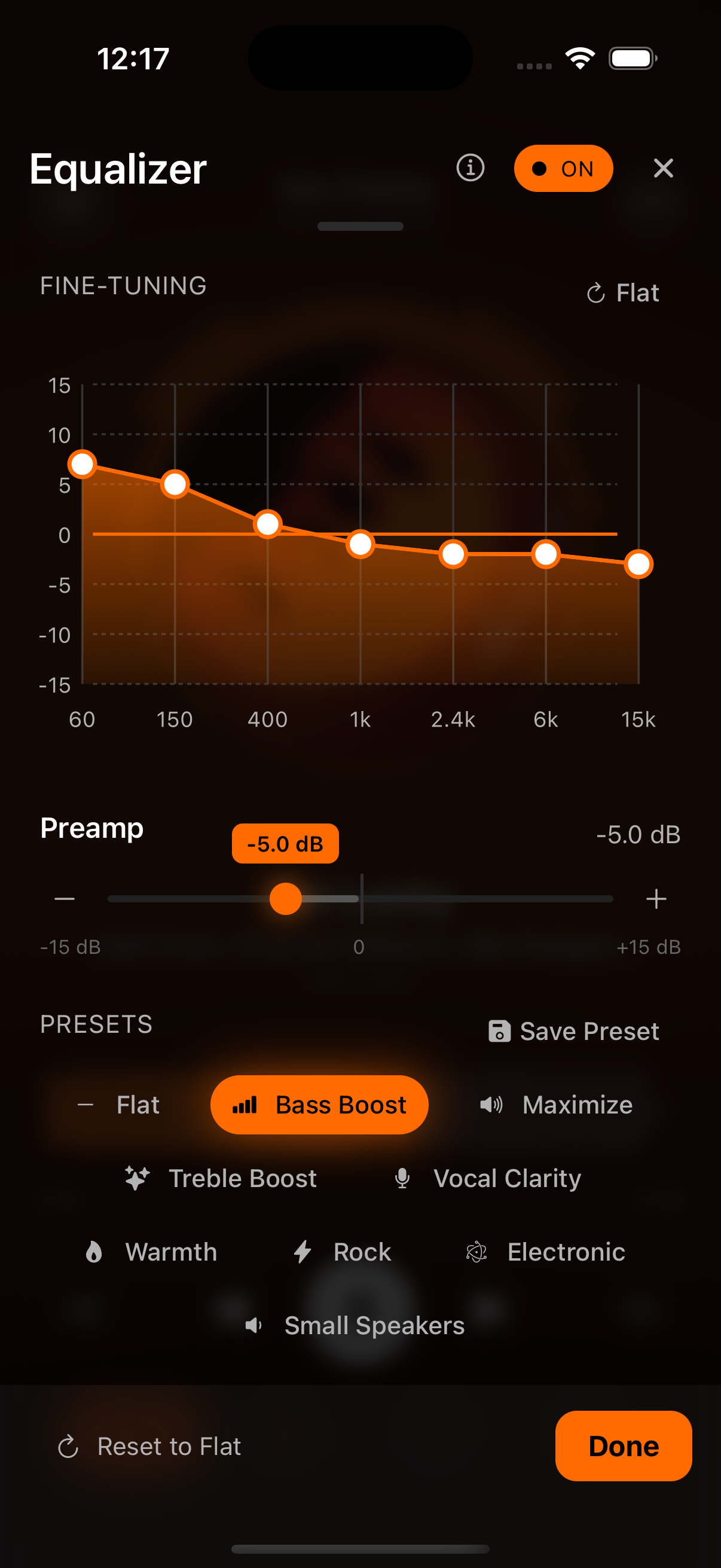Click the Maximize speaker icon

pyautogui.click(x=490, y=1104)
